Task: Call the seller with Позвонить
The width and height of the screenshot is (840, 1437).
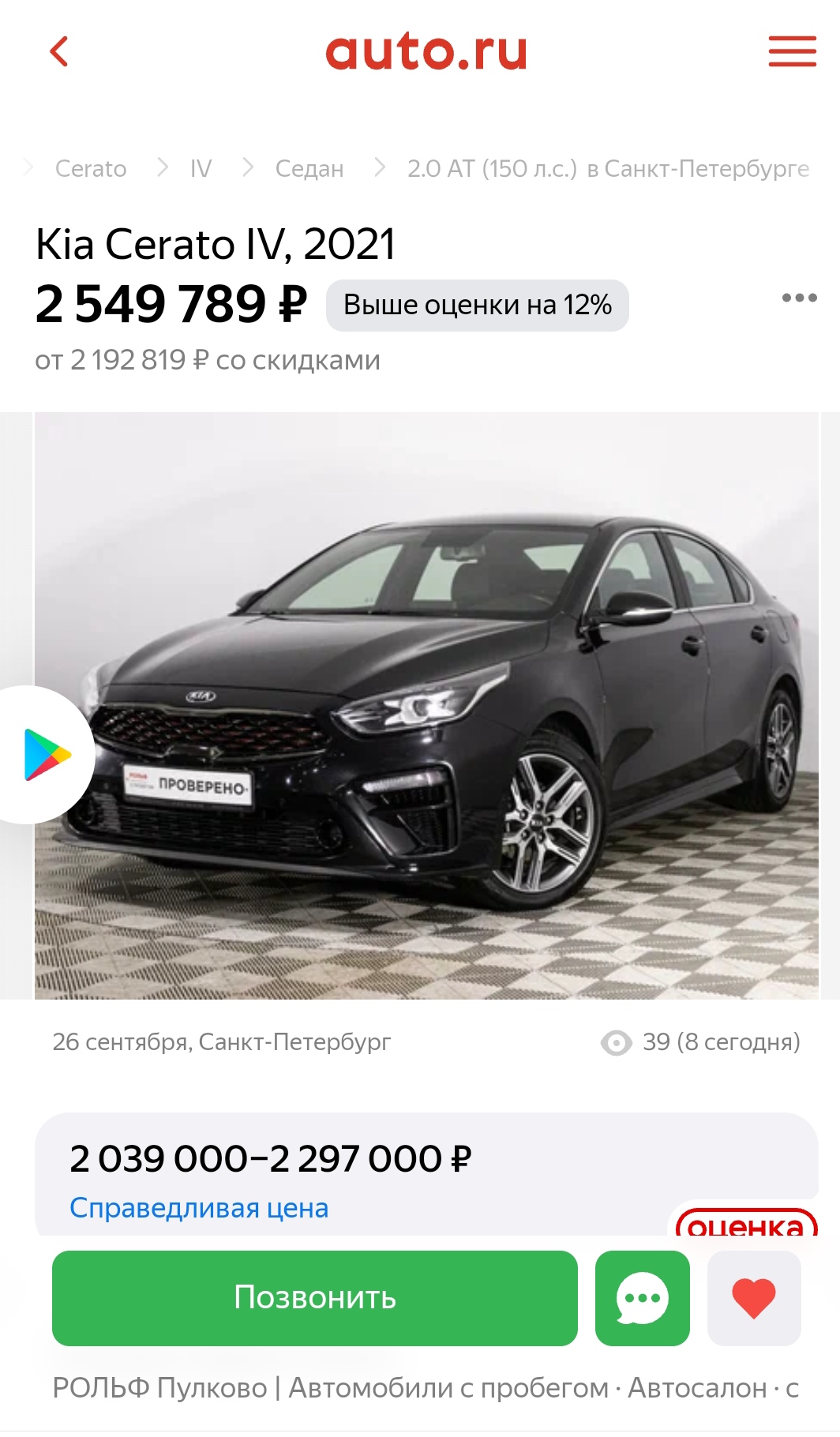Action: (314, 1298)
